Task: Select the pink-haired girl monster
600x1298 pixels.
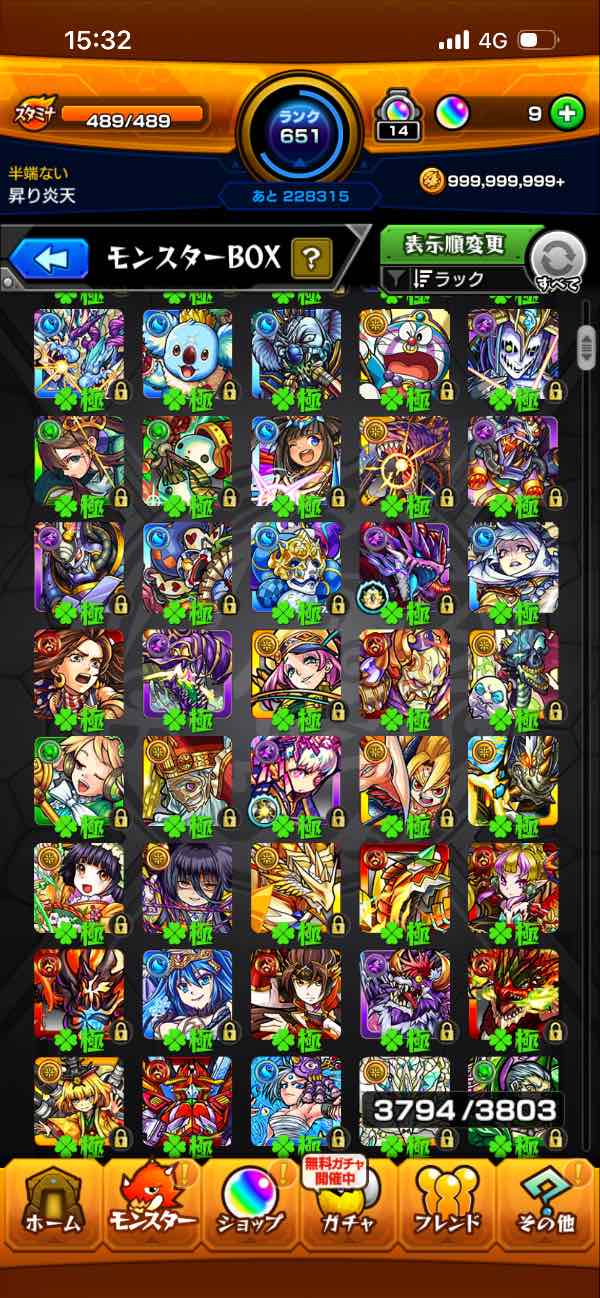Action: pyautogui.click(x=296, y=672)
